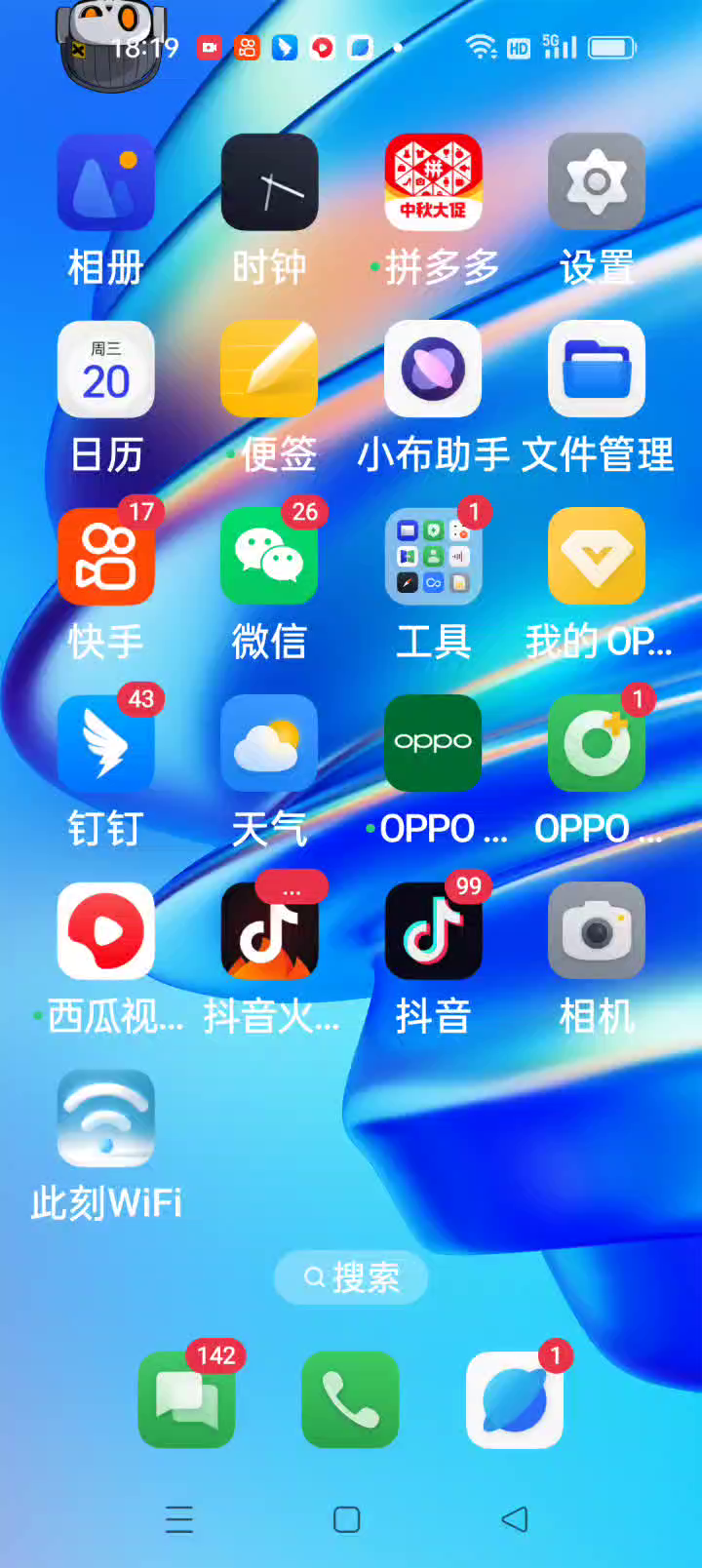This screenshot has height=1568, width=702.
Task: Open the 相机 camera
Action: click(x=597, y=931)
